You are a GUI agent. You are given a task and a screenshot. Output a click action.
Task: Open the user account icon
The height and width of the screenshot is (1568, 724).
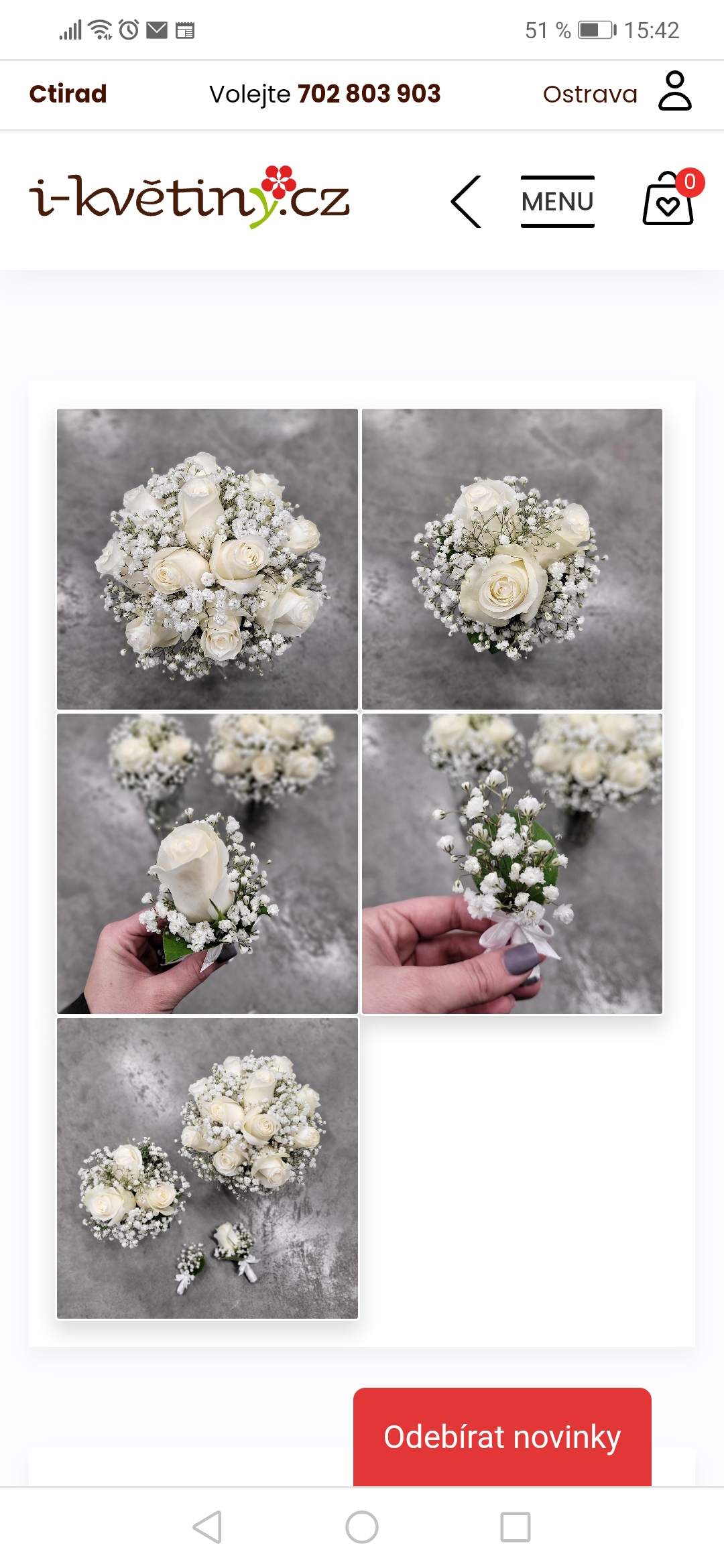coord(674,90)
